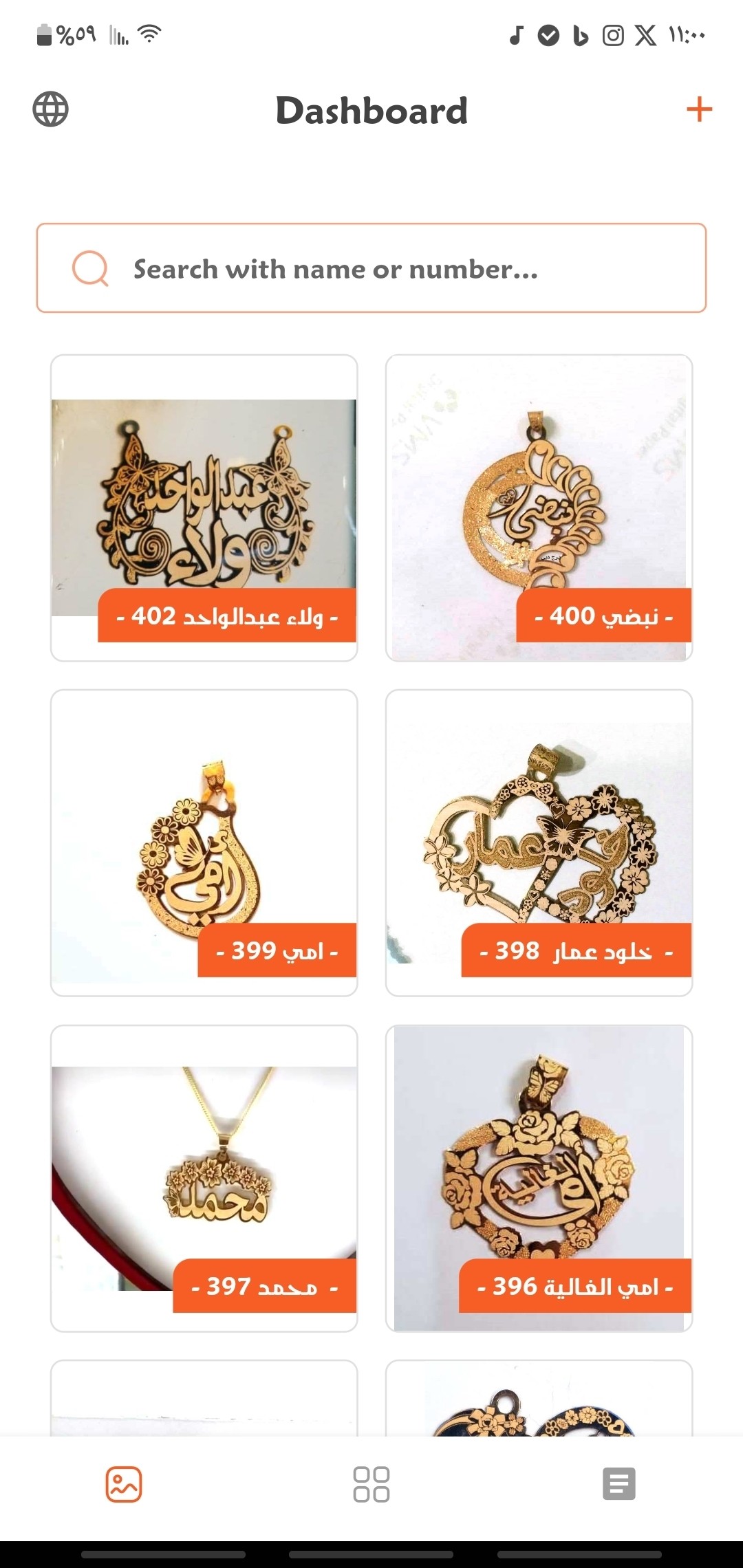Switch to the document list tab
Viewport: 743px width, 1568px height.
(x=618, y=1483)
